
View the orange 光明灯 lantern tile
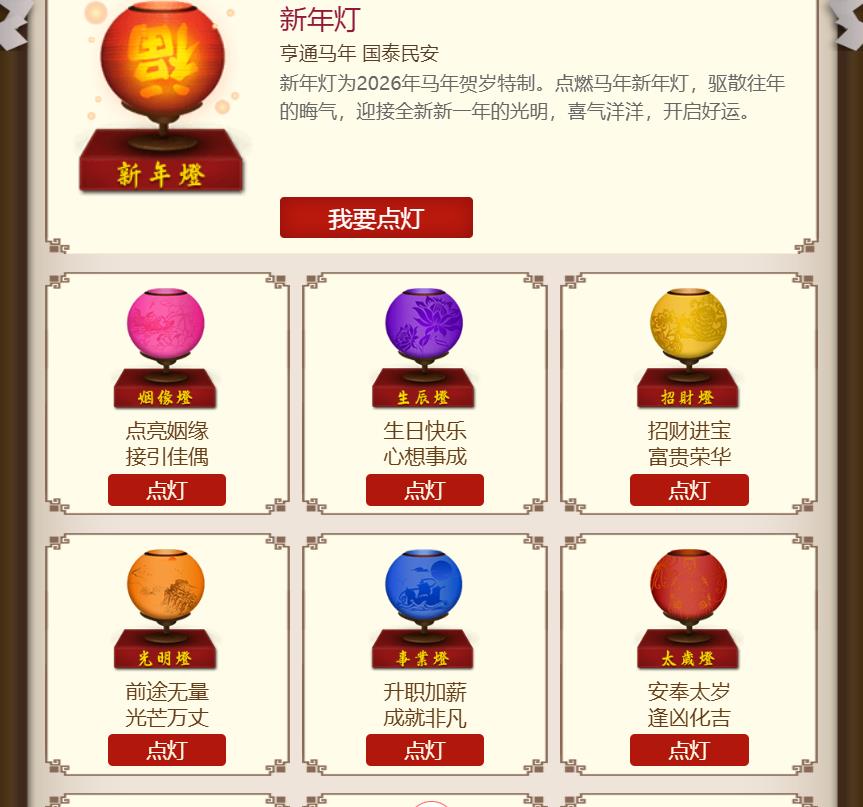tap(166, 607)
